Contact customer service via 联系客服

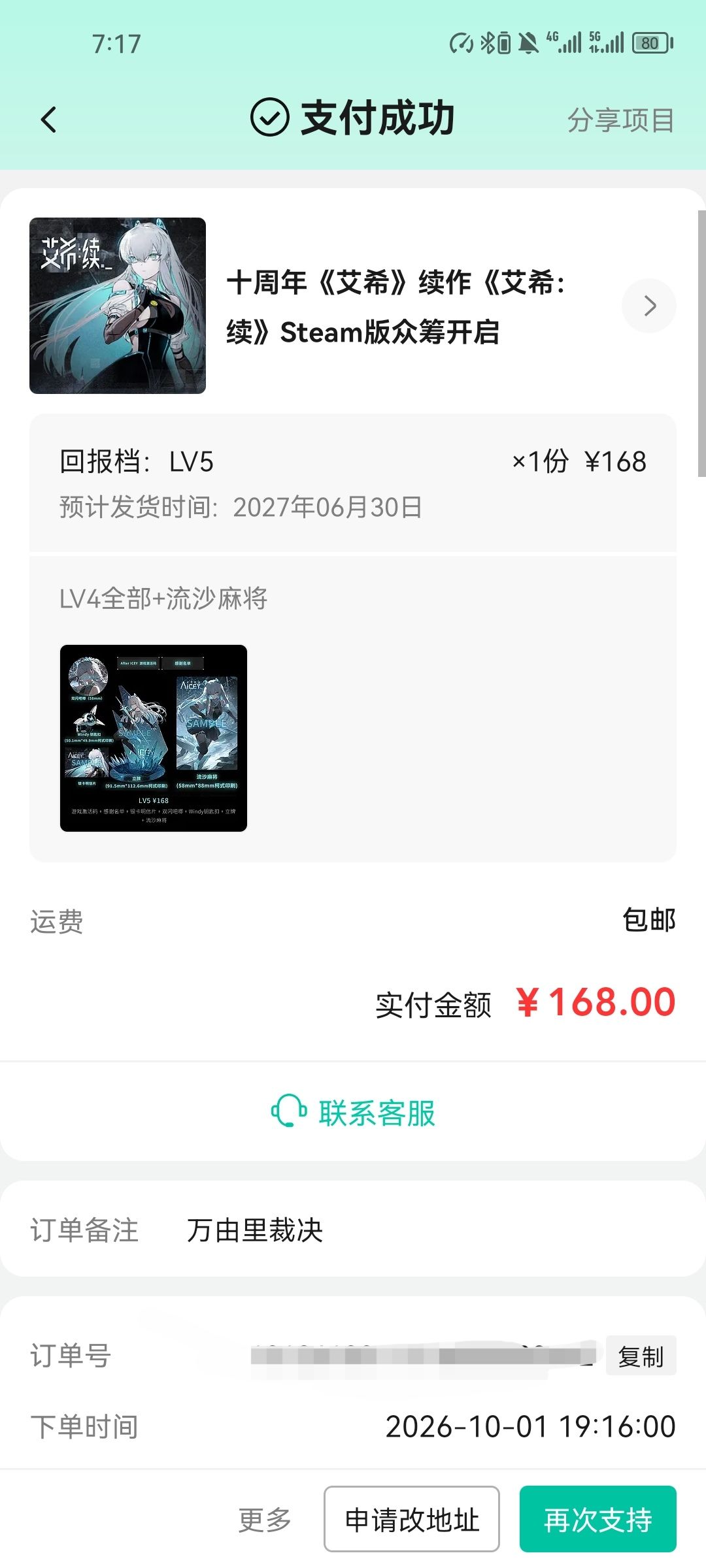pyautogui.click(x=353, y=1112)
